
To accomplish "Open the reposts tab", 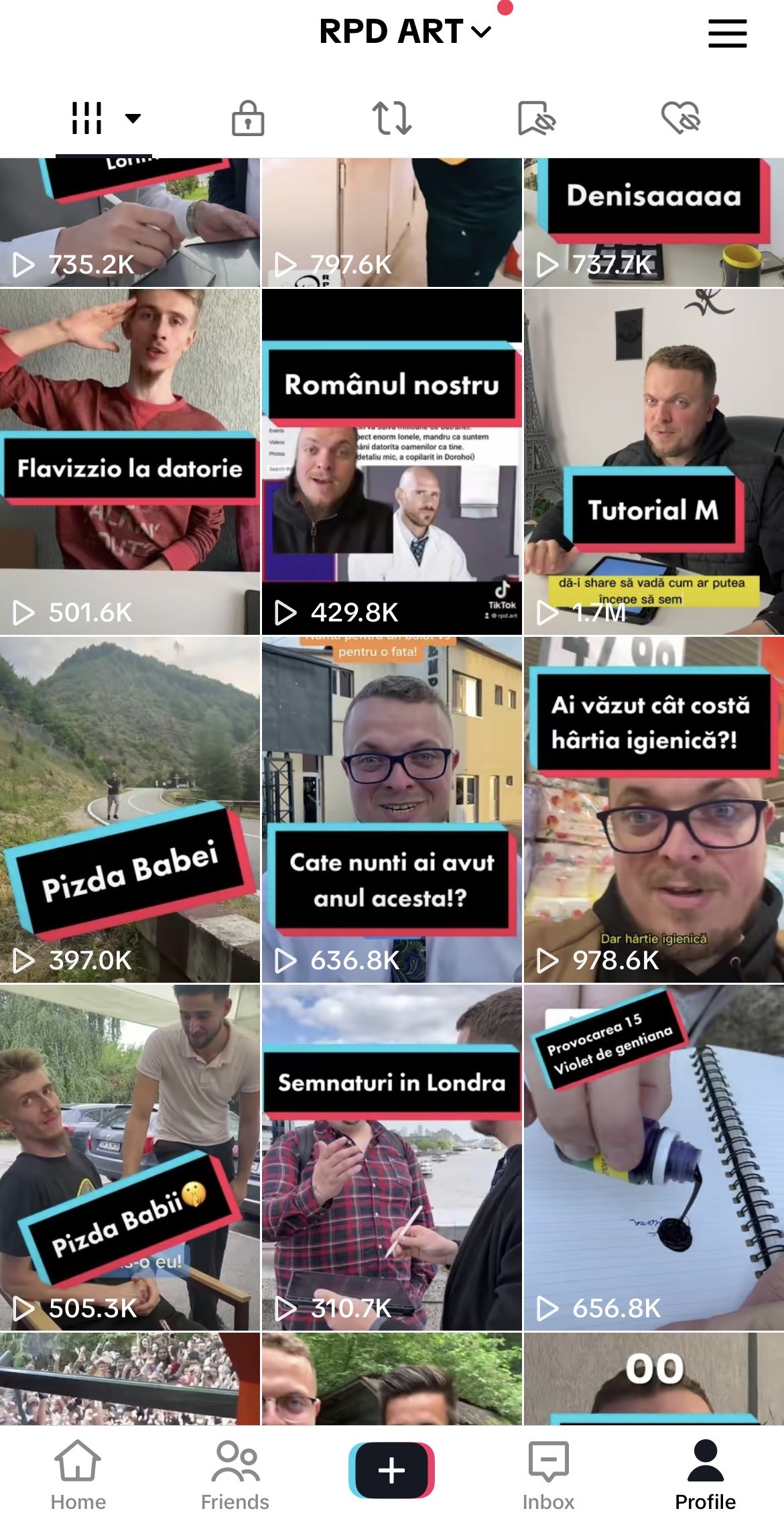I will point(391,119).
